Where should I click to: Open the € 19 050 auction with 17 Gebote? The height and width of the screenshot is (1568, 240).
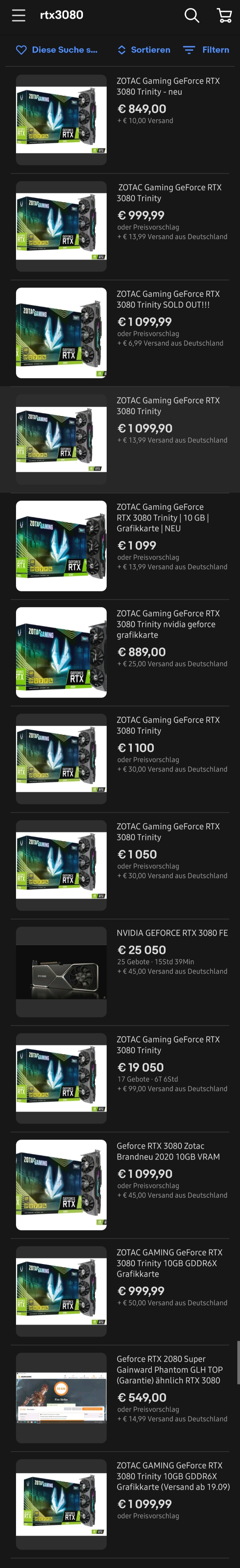tap(167, 1045)
